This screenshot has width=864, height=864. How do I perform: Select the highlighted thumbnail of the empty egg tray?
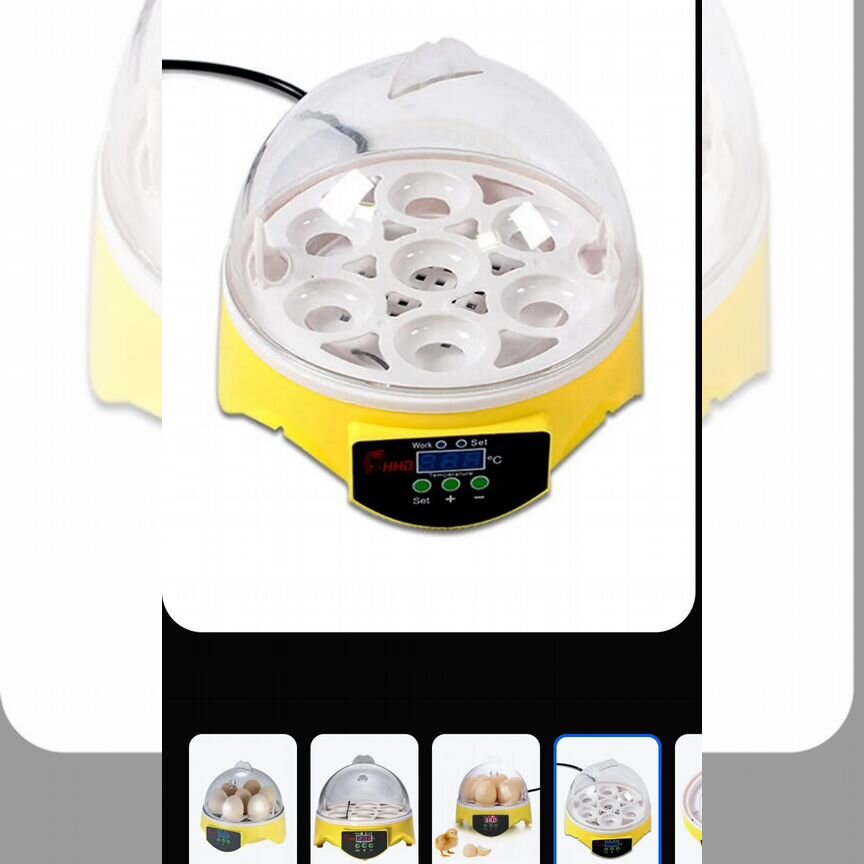pos(607,798)
